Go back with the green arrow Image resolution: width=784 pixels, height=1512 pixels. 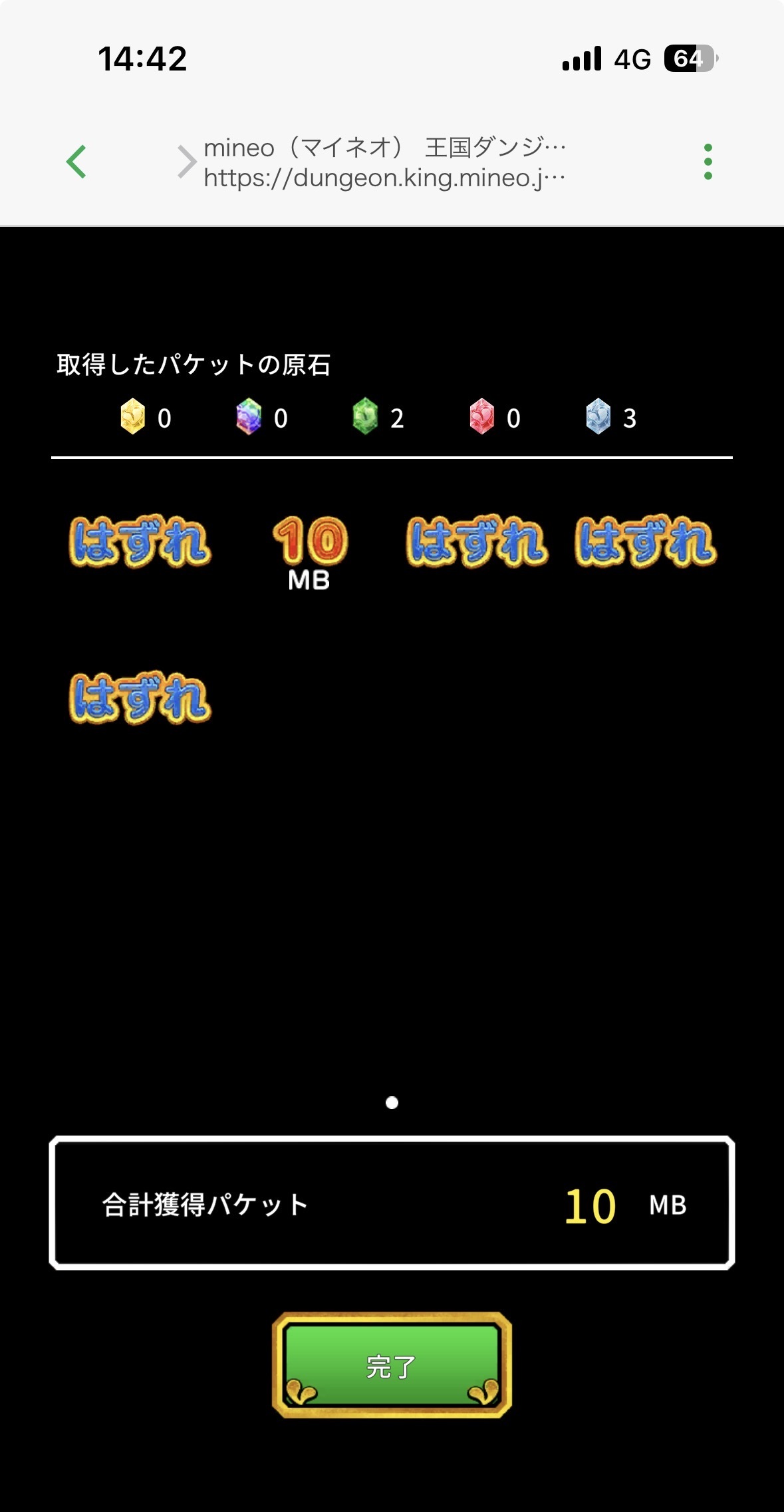76,162
